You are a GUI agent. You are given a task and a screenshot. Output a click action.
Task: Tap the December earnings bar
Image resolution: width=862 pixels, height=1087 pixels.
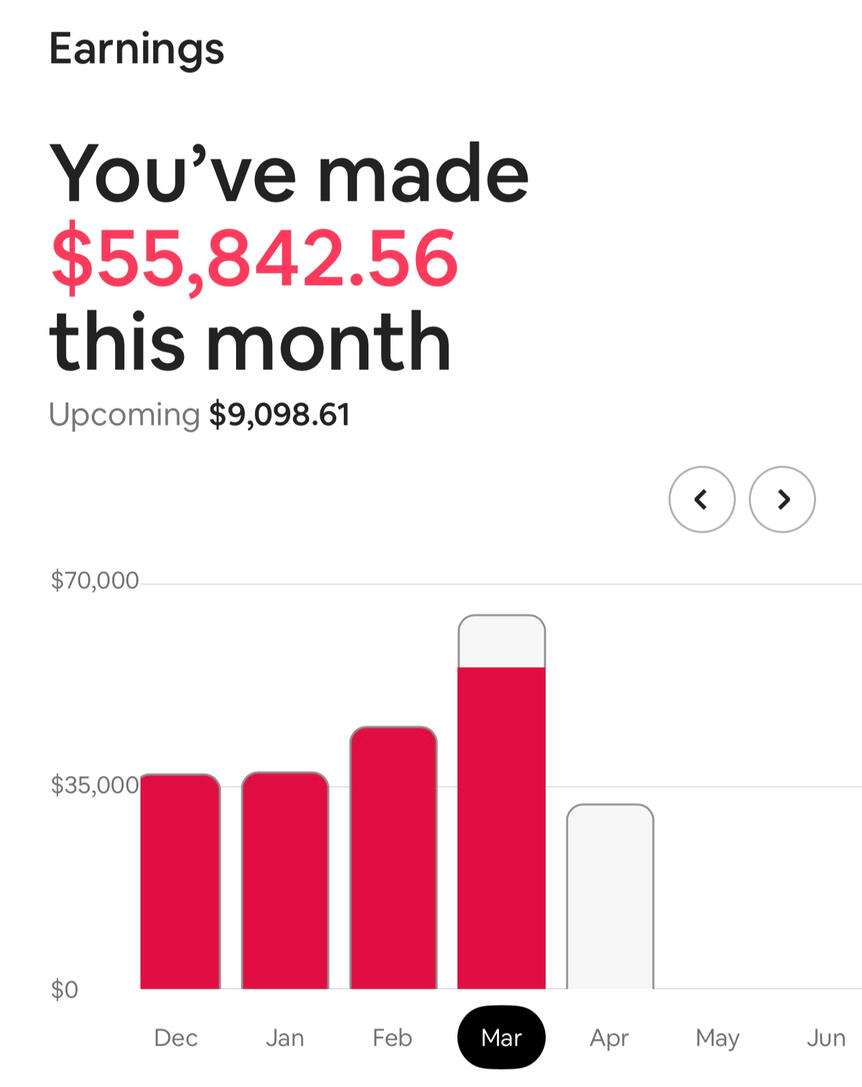point(180,880)
